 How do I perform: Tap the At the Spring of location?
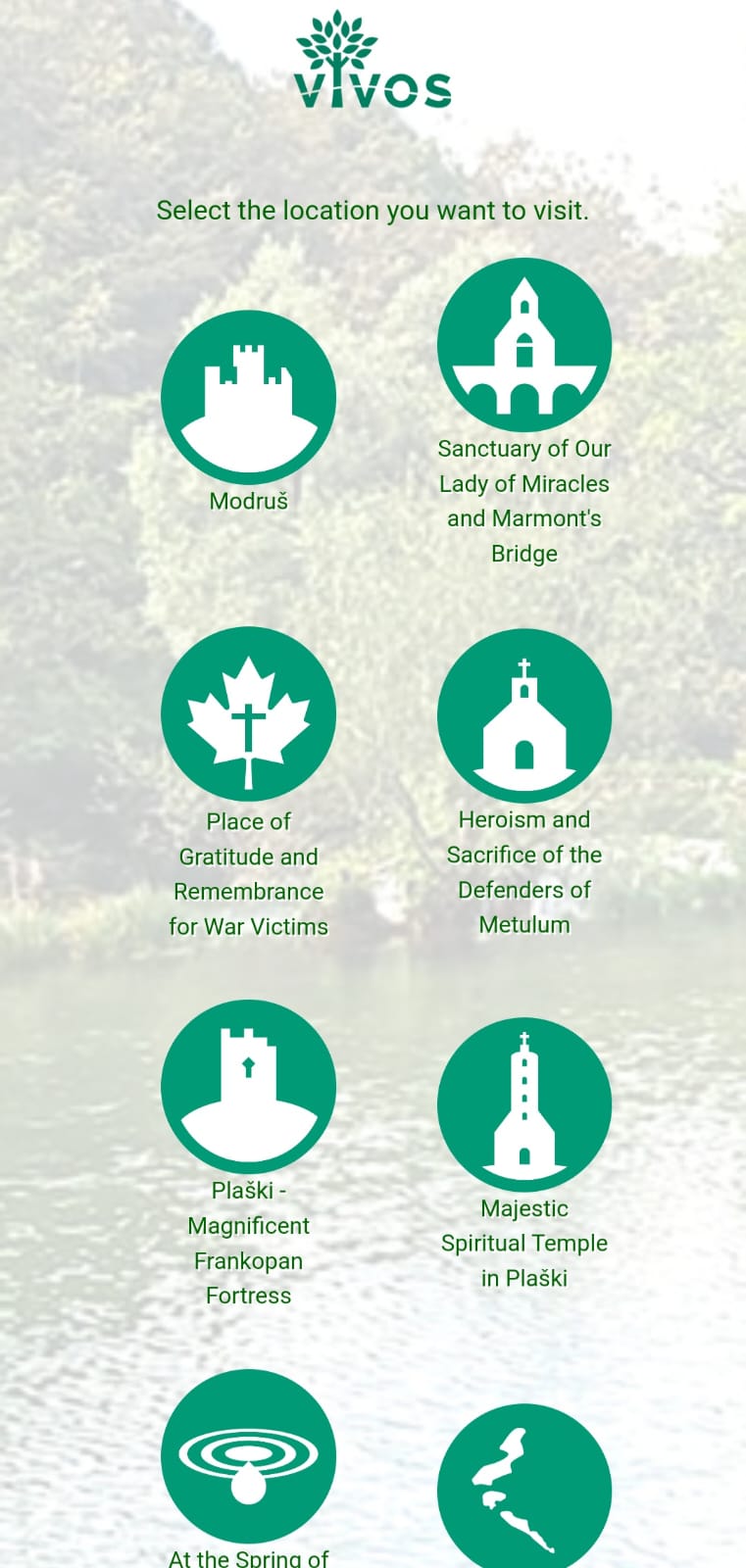(x=248, y=1456)
